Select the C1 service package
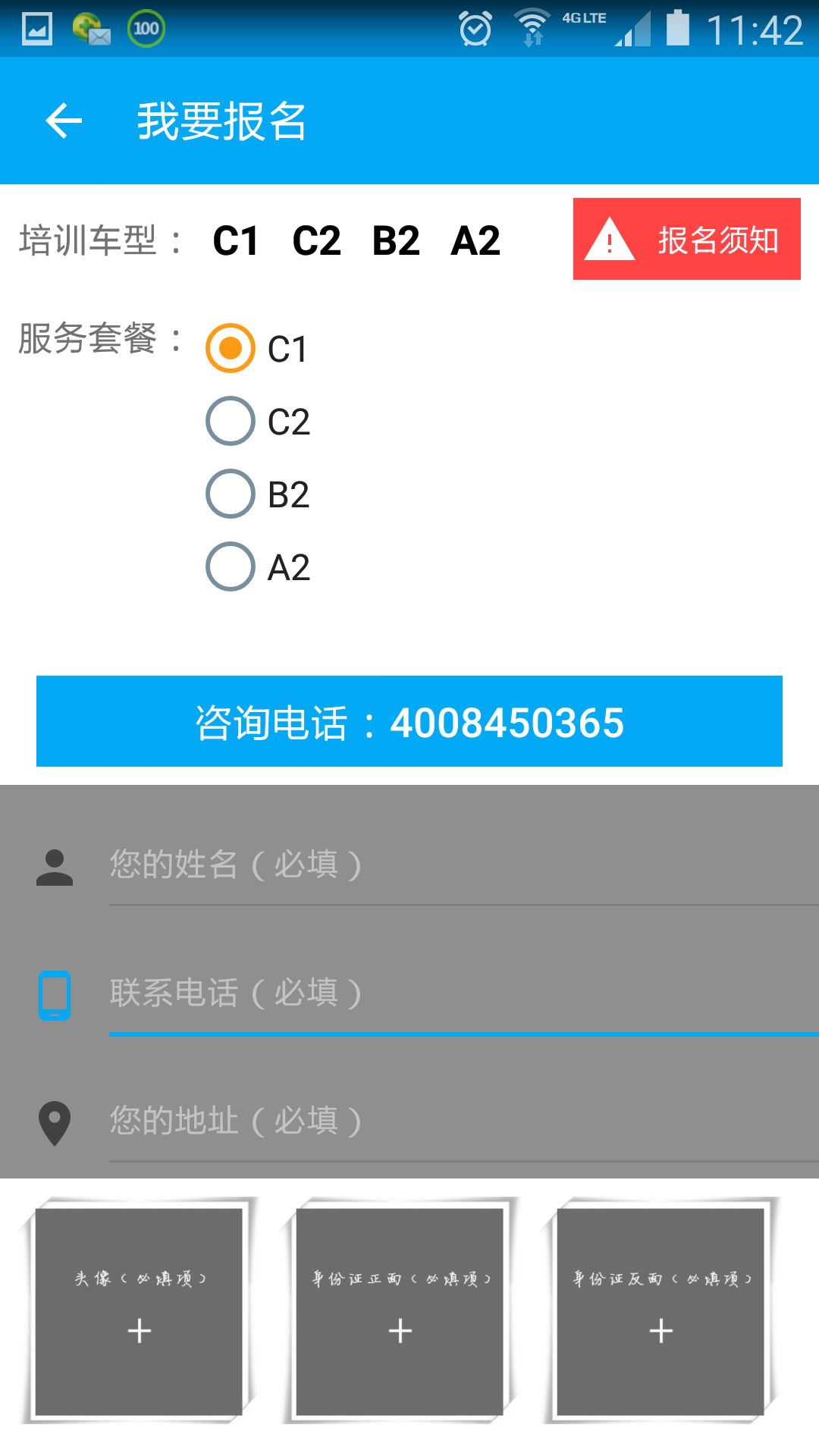The image size is (819, 1456). [x=258, y=348]
